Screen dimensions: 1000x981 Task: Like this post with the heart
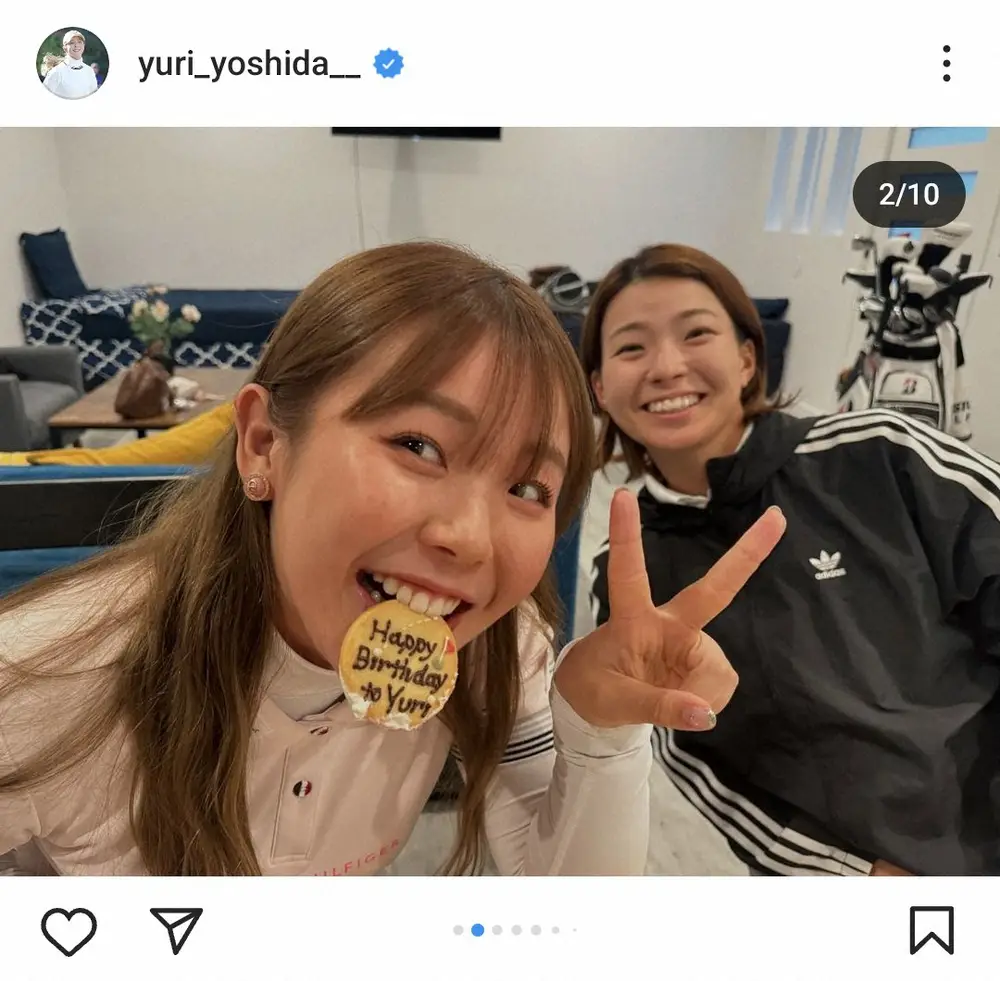tap(69, 931)
